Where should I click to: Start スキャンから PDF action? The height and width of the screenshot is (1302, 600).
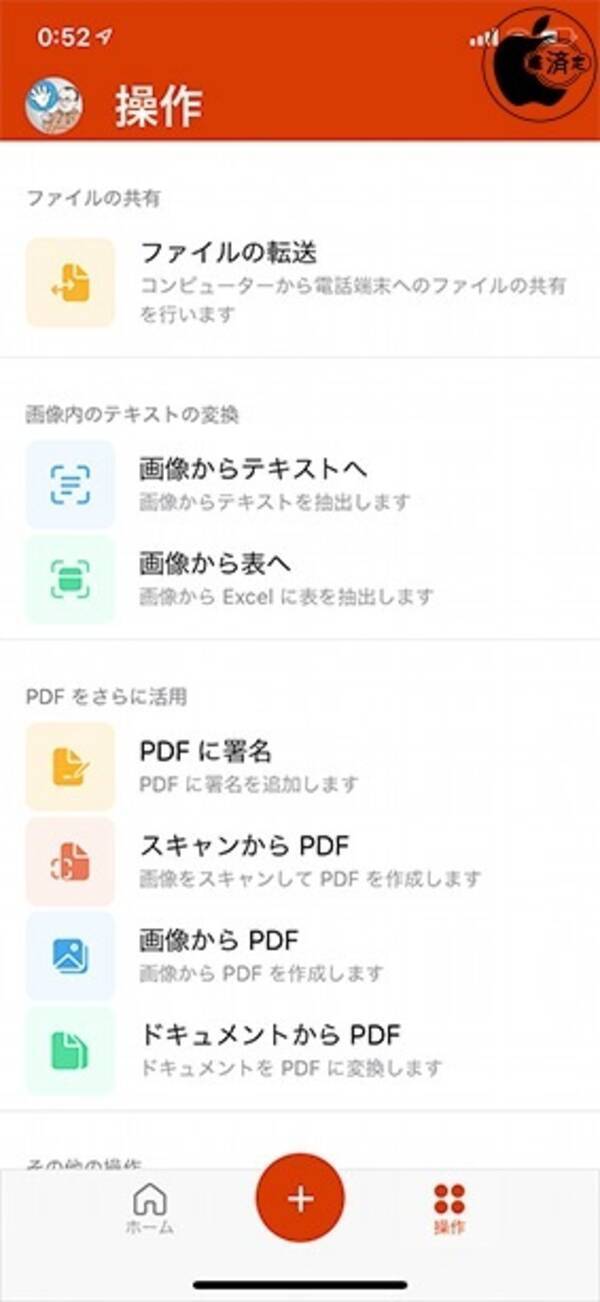point(300,860)
